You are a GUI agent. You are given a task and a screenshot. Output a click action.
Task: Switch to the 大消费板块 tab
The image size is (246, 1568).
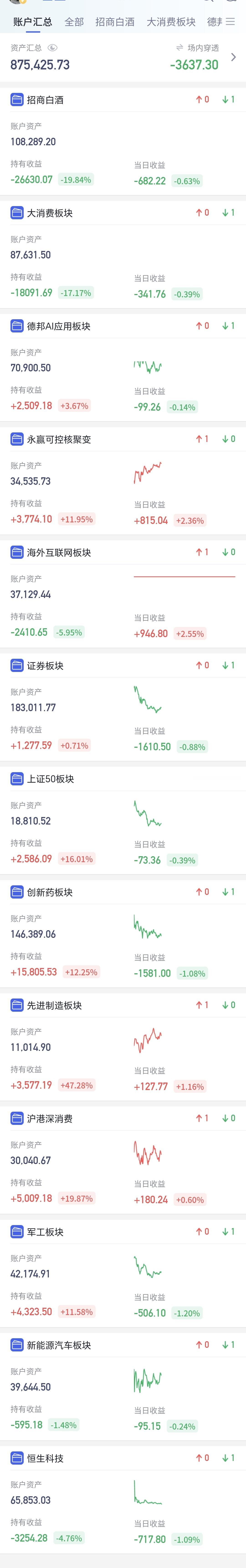pos(171,22)
